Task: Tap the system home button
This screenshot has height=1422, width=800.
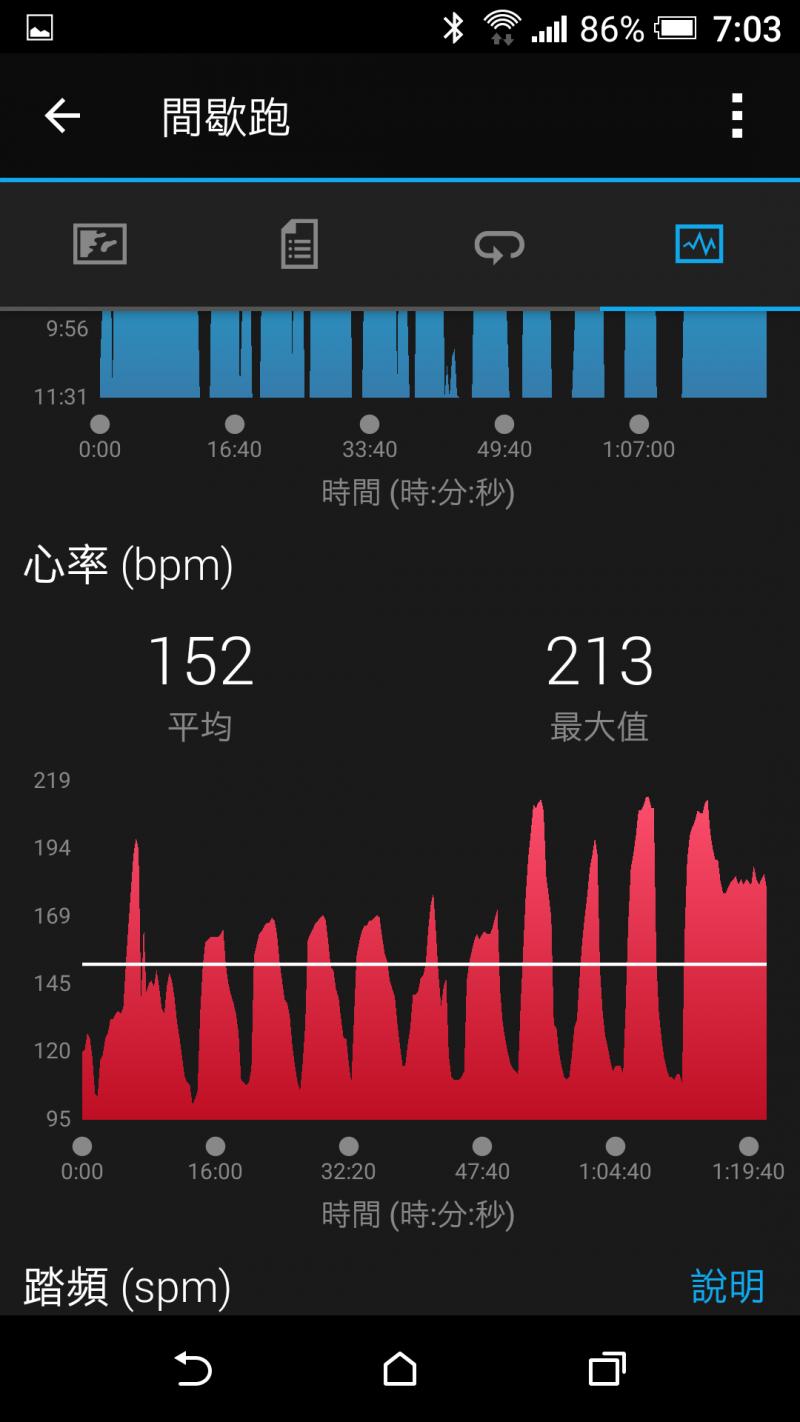Action: 400,1368
